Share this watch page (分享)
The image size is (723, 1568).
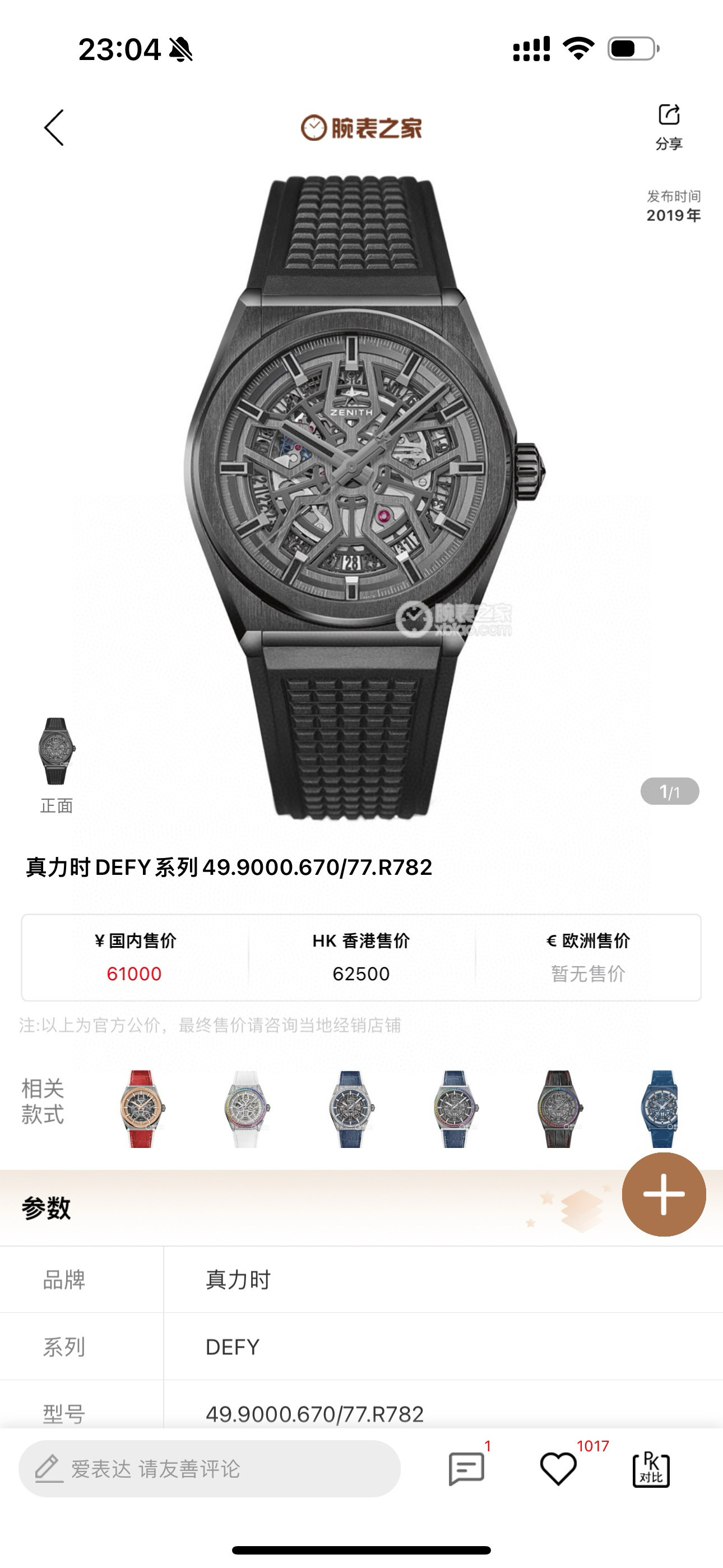668,127
